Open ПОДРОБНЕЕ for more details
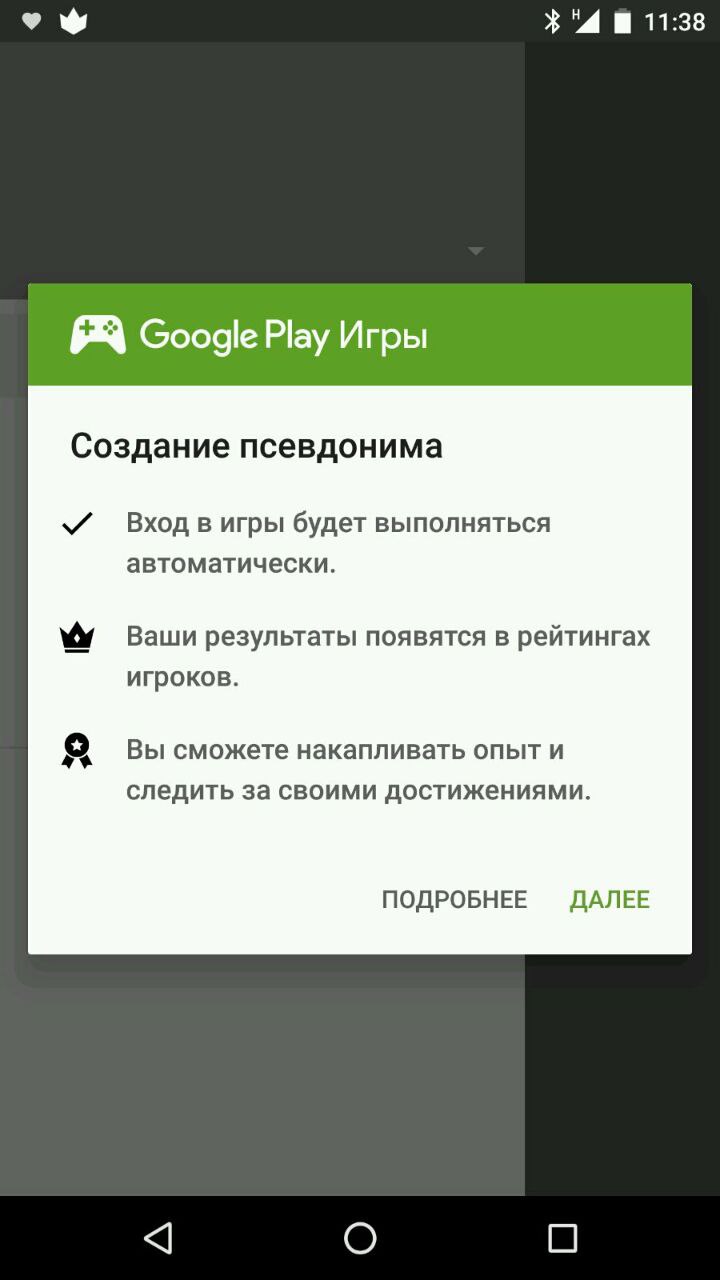Image resolution: width=720 pixels, height=1280 pixels. [x=454, y=899]
